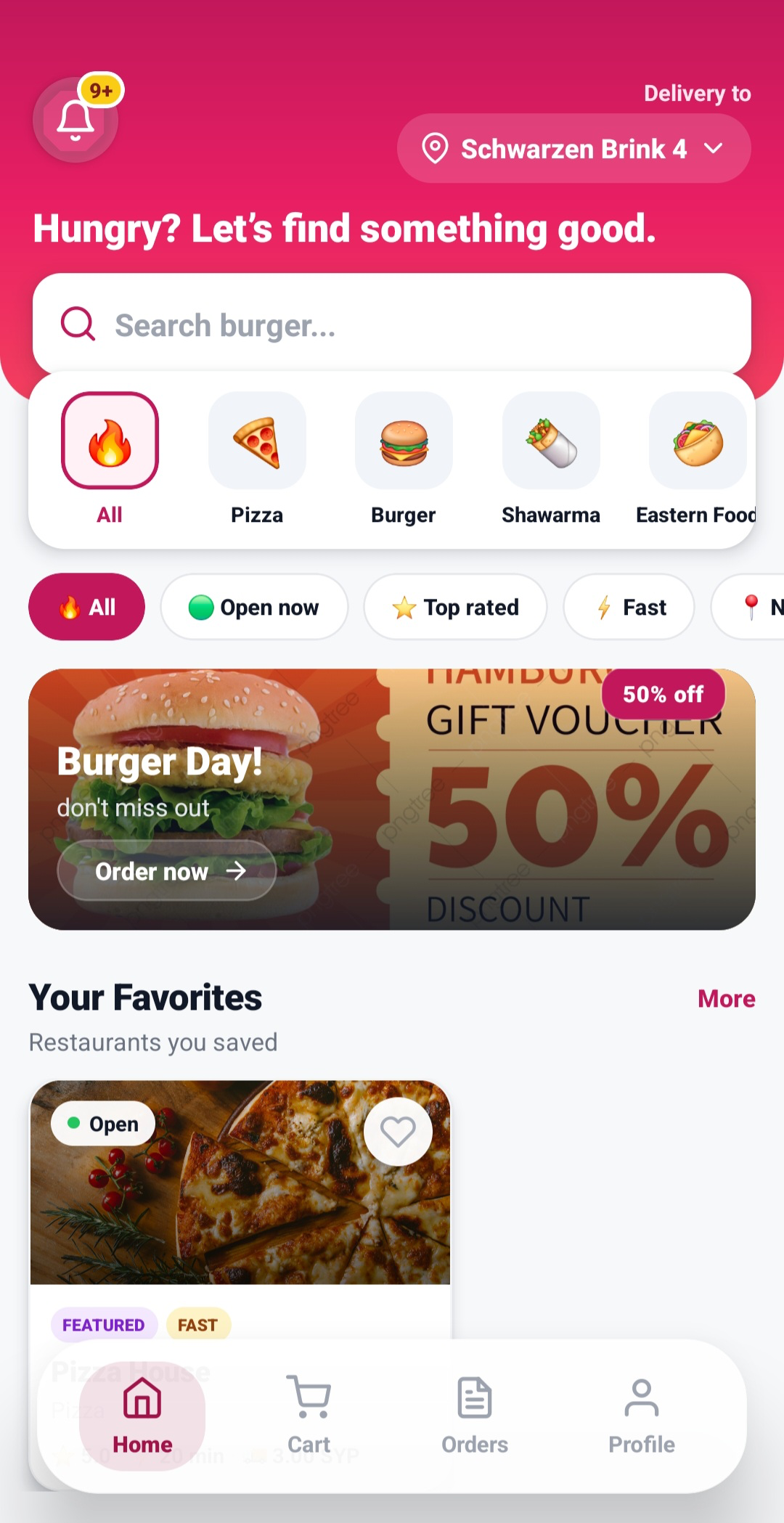Open the notifications bell
Viewport: 784px width, 1523px height.
pyautogui.click(x=75, y=120)
